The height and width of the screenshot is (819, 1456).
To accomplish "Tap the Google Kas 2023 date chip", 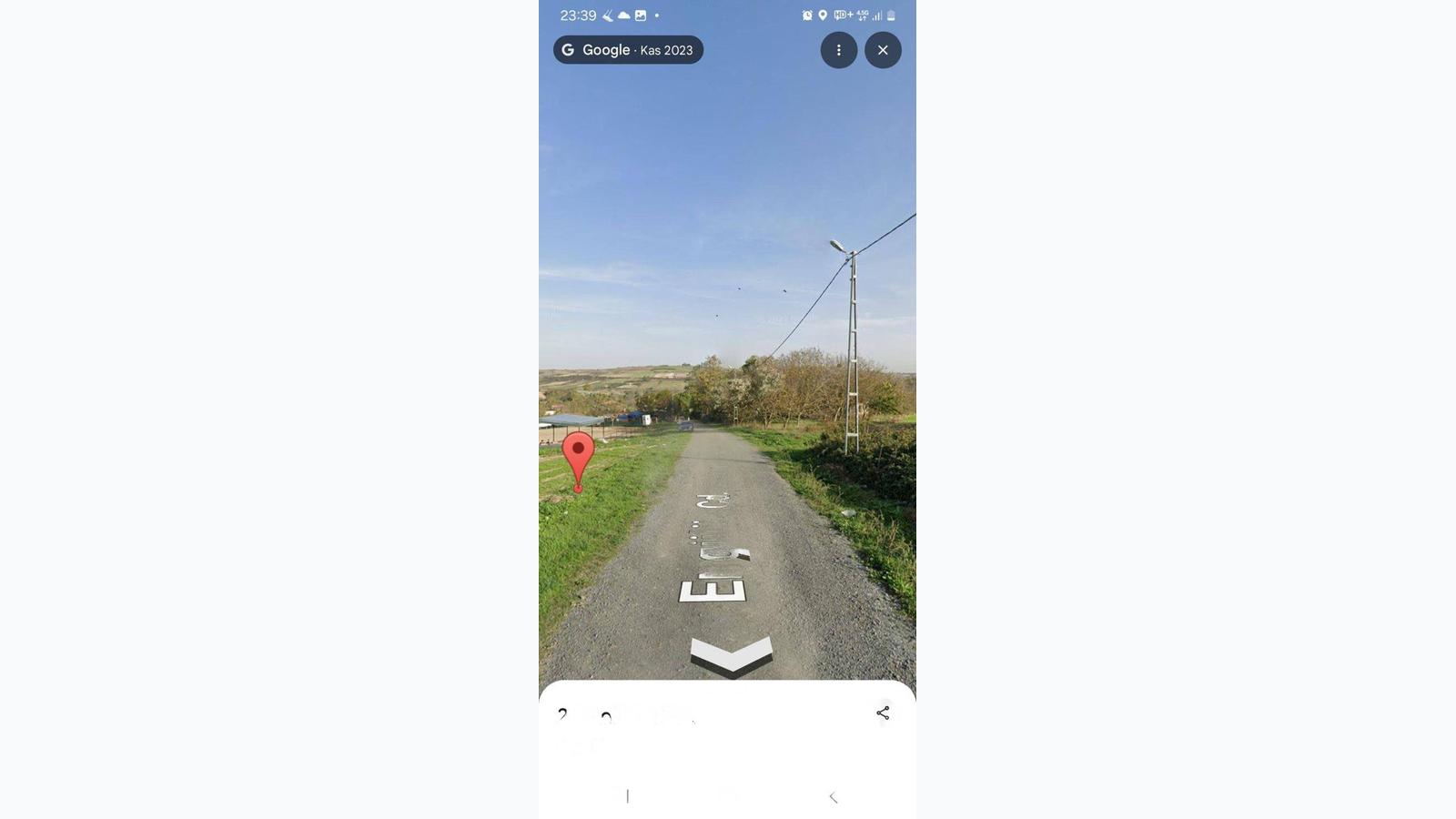I will click(628, 50).
